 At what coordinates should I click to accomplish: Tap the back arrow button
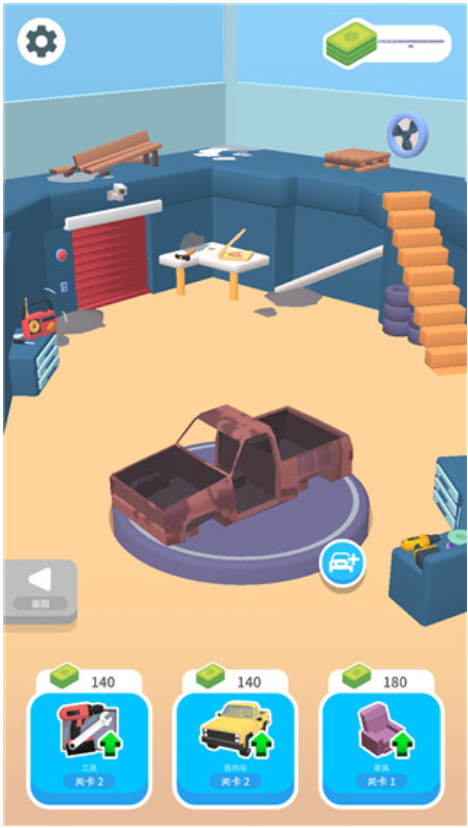coord(40,590)
